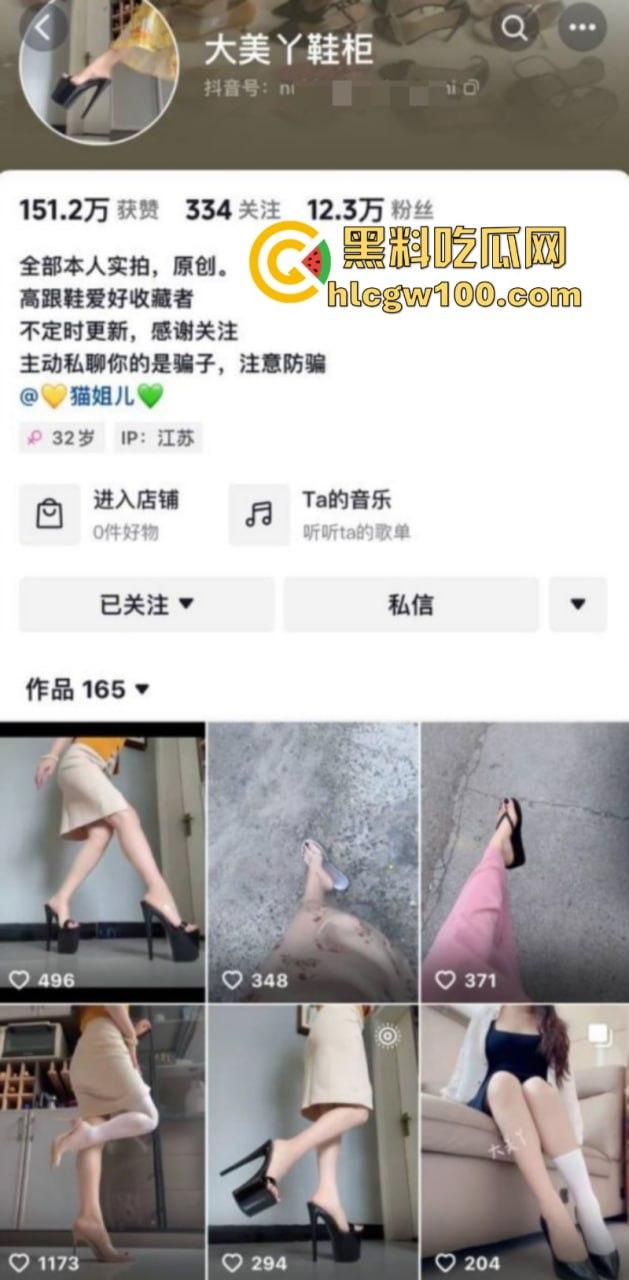Open the post with 204 likes
Image resolution: width=629 pixels, height=1280 pixels.
pyautogui.click(x=525, y=1140)
